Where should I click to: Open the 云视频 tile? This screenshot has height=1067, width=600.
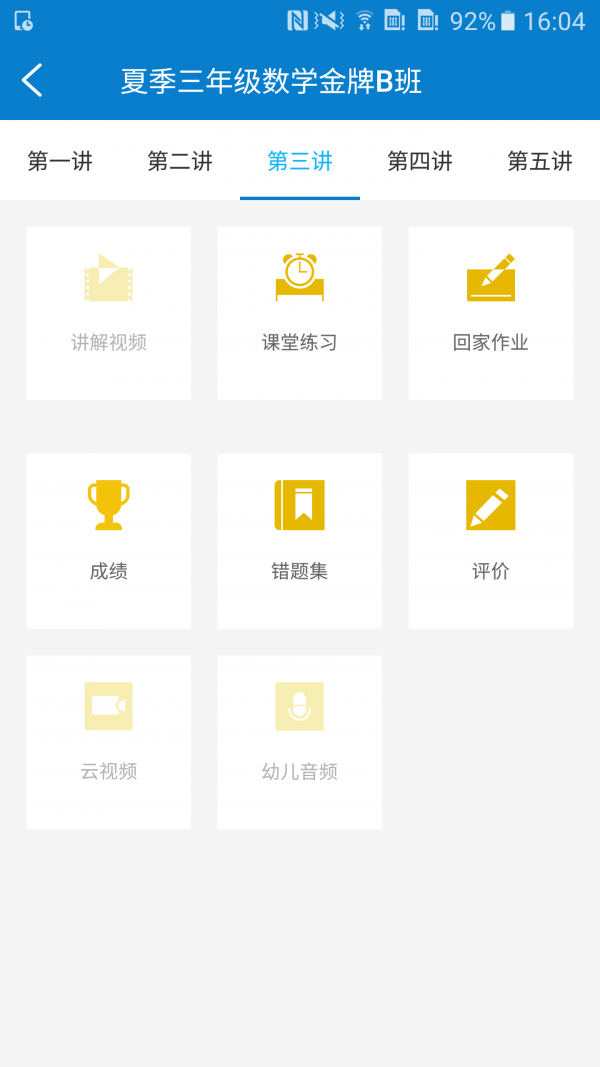tap(109, 742)
